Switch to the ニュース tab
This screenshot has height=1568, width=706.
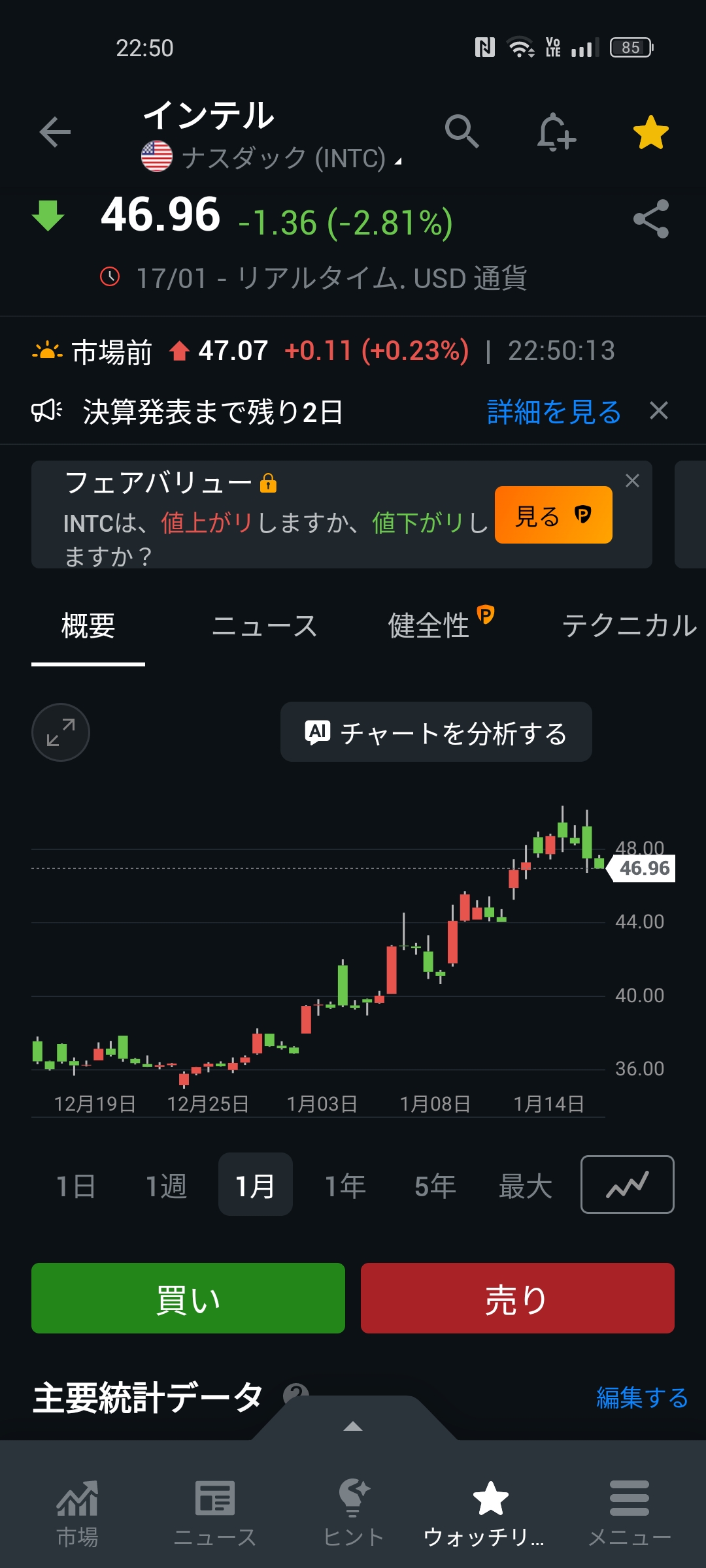[265, 626]
